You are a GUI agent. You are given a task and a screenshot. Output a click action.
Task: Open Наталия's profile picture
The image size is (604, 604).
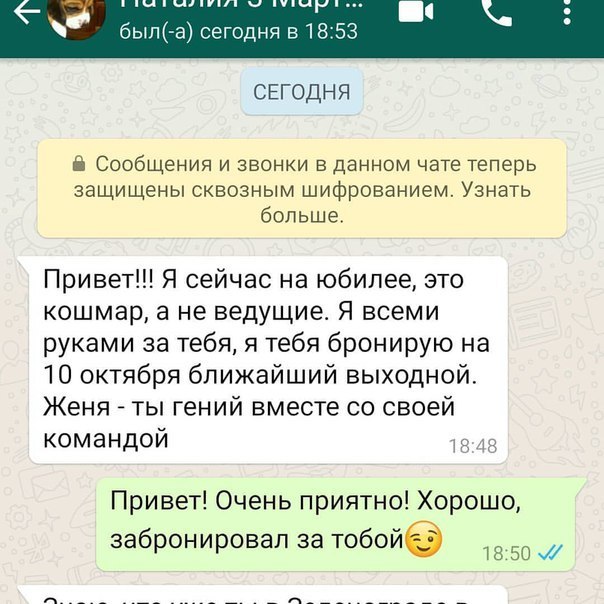pos(77,16)
